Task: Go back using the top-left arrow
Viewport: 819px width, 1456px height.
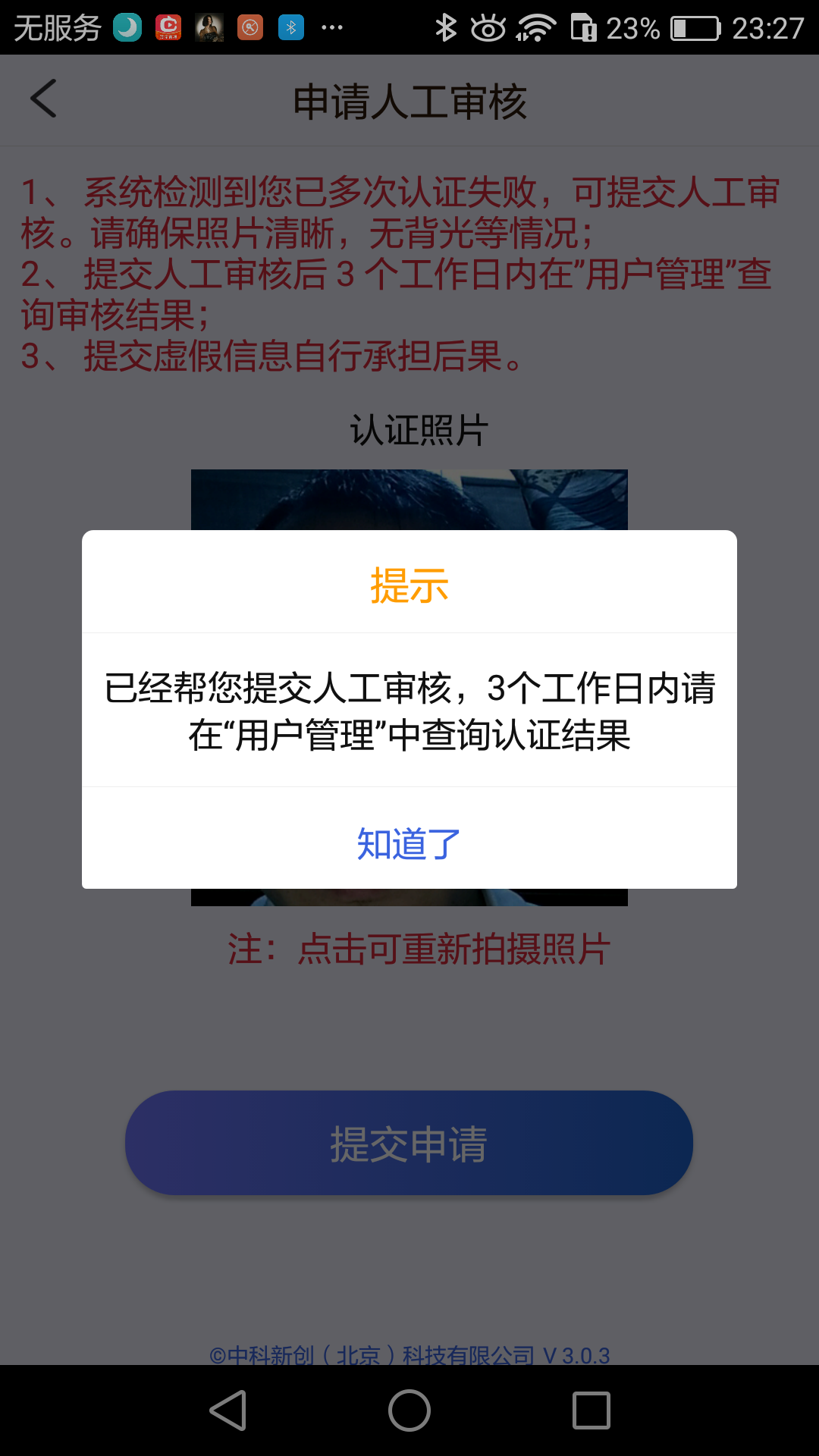Action: click(x=44, y=99)
